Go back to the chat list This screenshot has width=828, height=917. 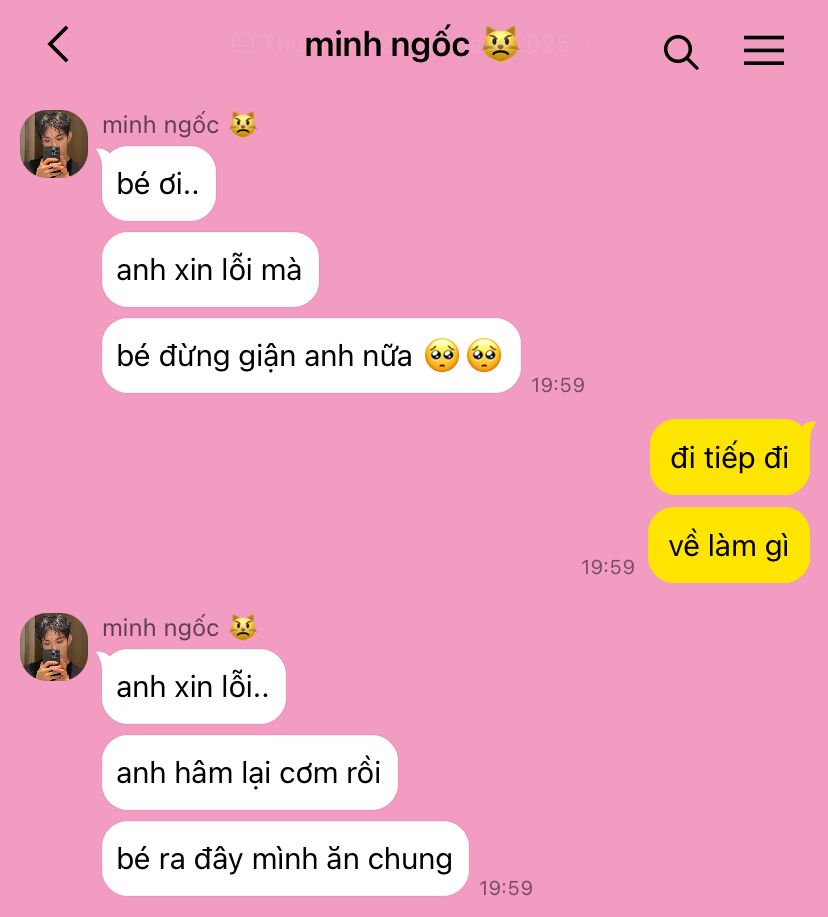pyautogui.click(x=59, y=45)
